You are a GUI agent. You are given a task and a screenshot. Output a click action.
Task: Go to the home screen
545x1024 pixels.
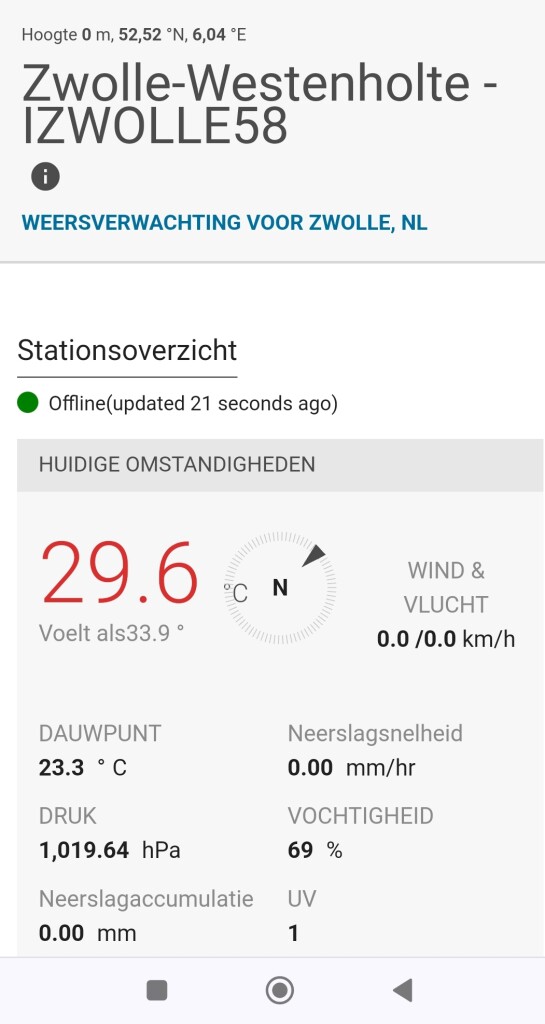tap(280, 991)
